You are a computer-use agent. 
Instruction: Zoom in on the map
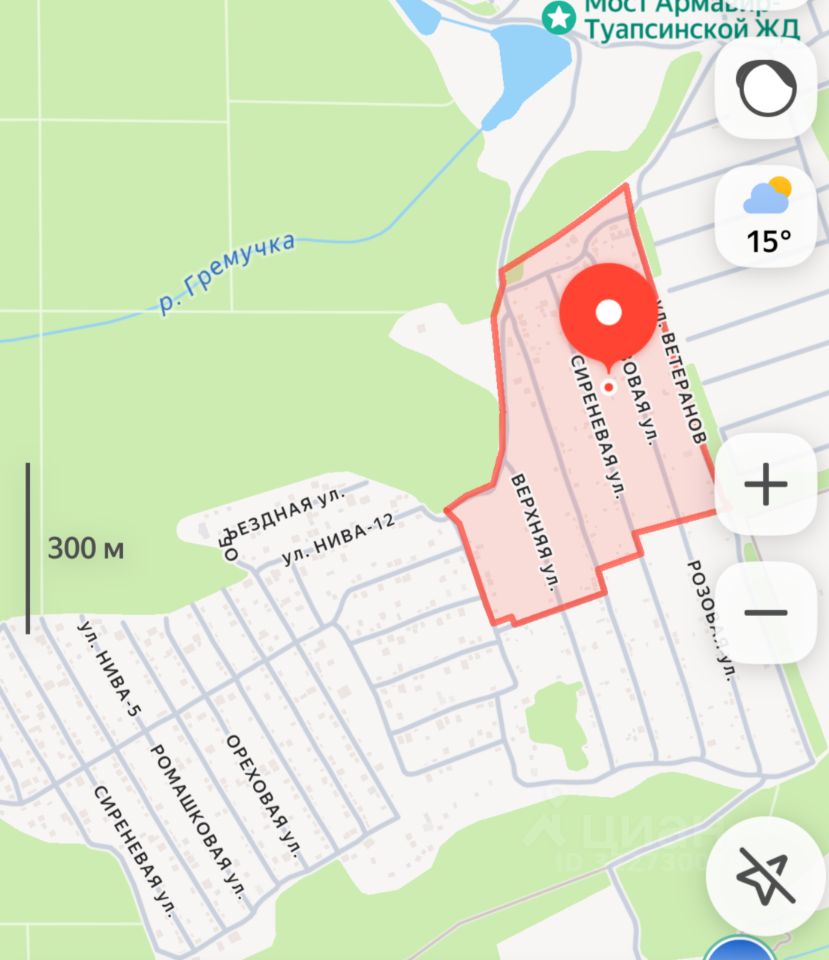[x=767, y=486]
